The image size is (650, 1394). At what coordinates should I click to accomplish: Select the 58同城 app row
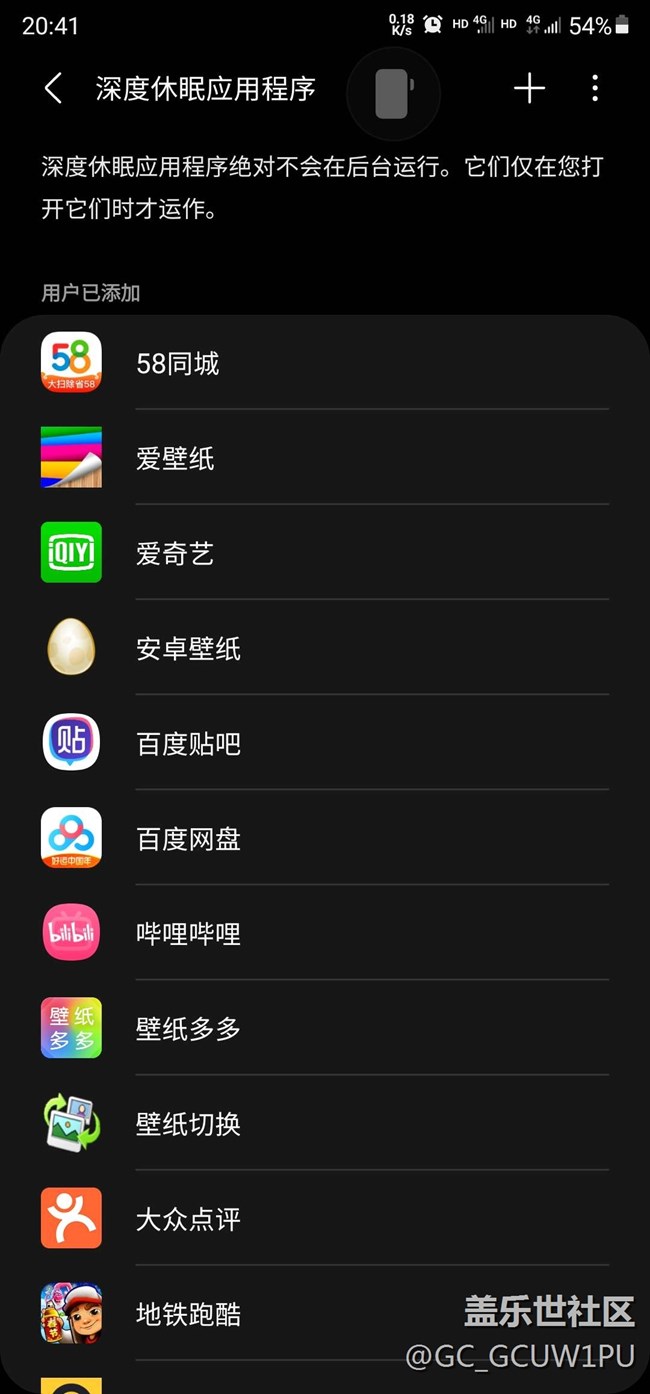[324, 363]
